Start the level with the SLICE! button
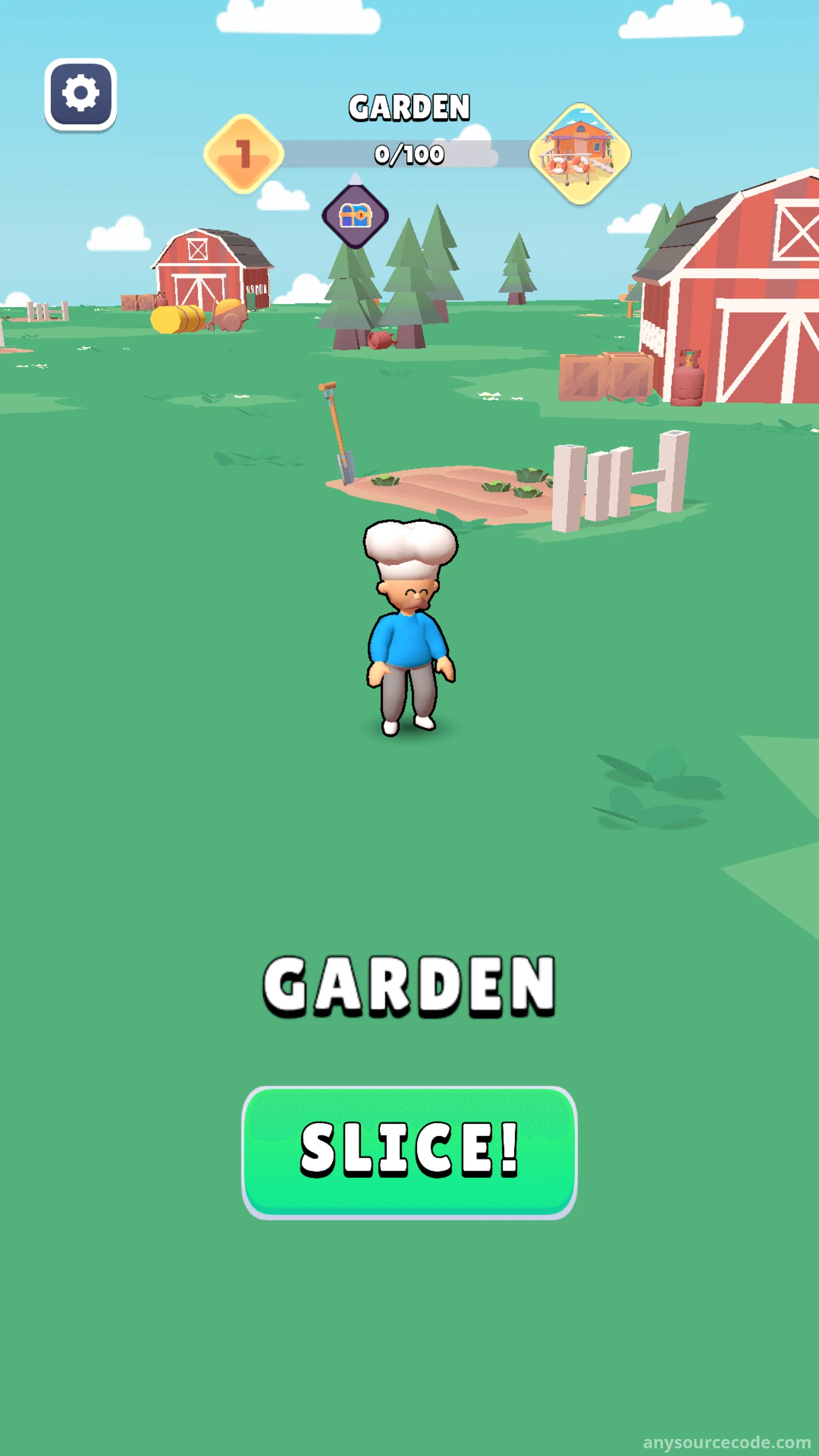 click(409, 1151)
